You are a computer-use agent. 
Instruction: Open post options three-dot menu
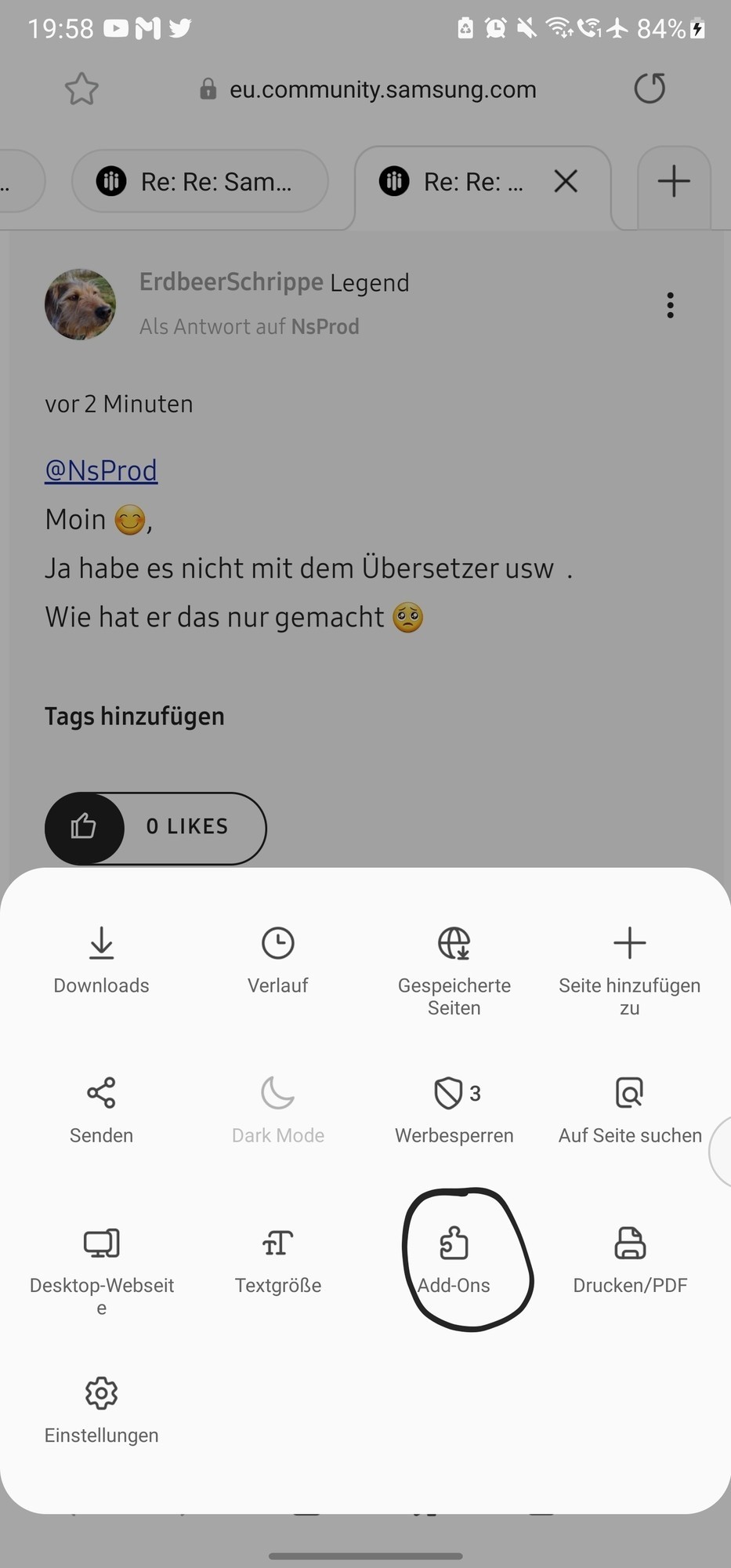(670, 305)
